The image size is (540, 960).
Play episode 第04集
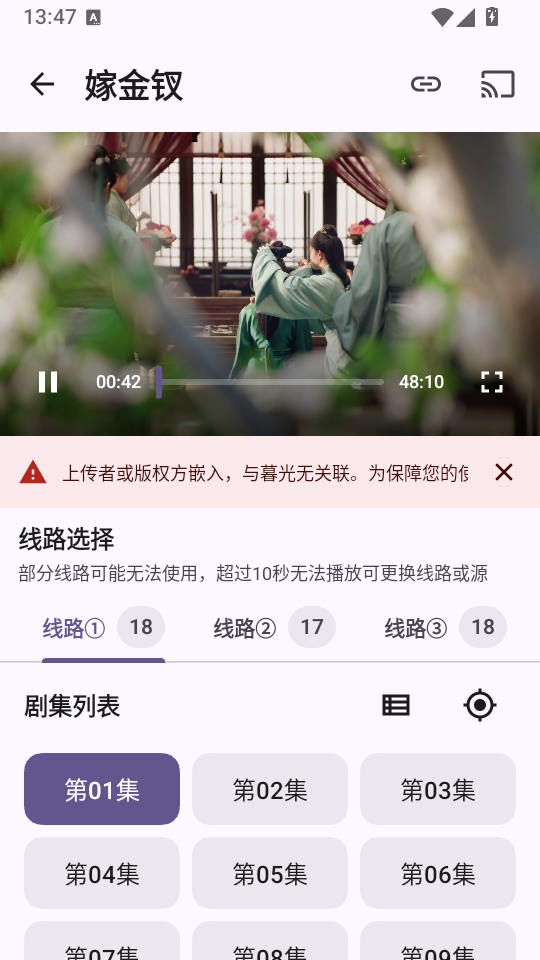click(x=102, y=873)
